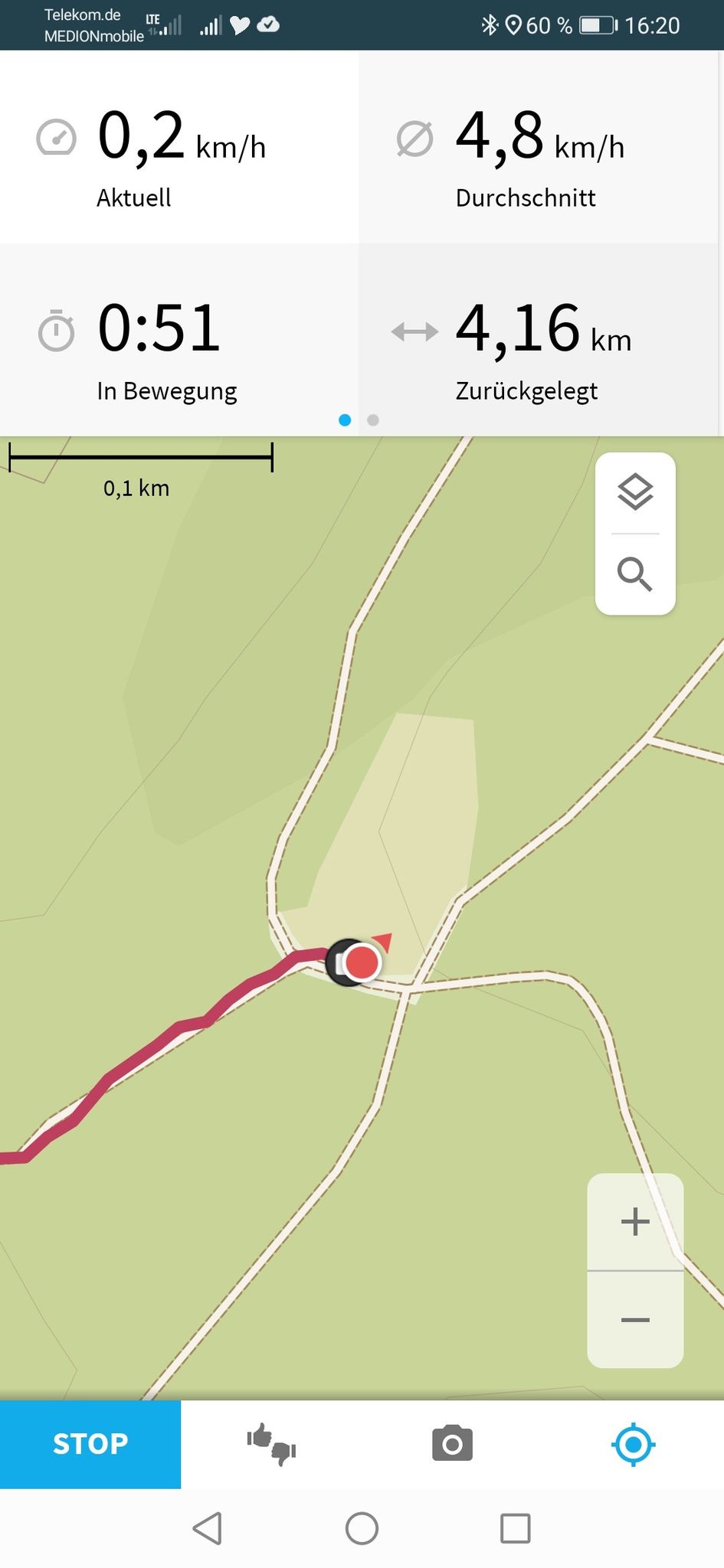
Task: Take a photo with the camera icon
Action: (x=453, y=1444)
